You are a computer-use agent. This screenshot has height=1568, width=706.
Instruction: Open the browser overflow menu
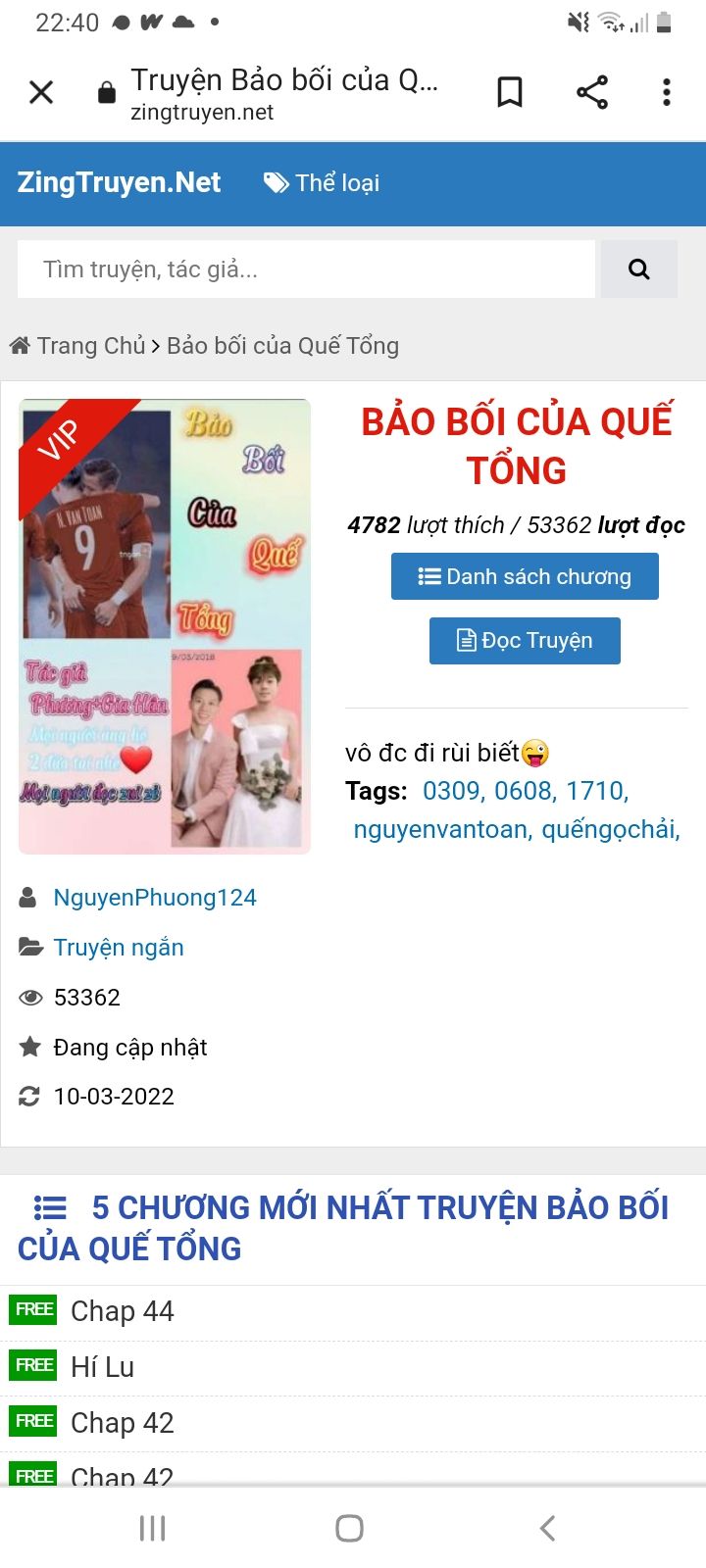667,93
